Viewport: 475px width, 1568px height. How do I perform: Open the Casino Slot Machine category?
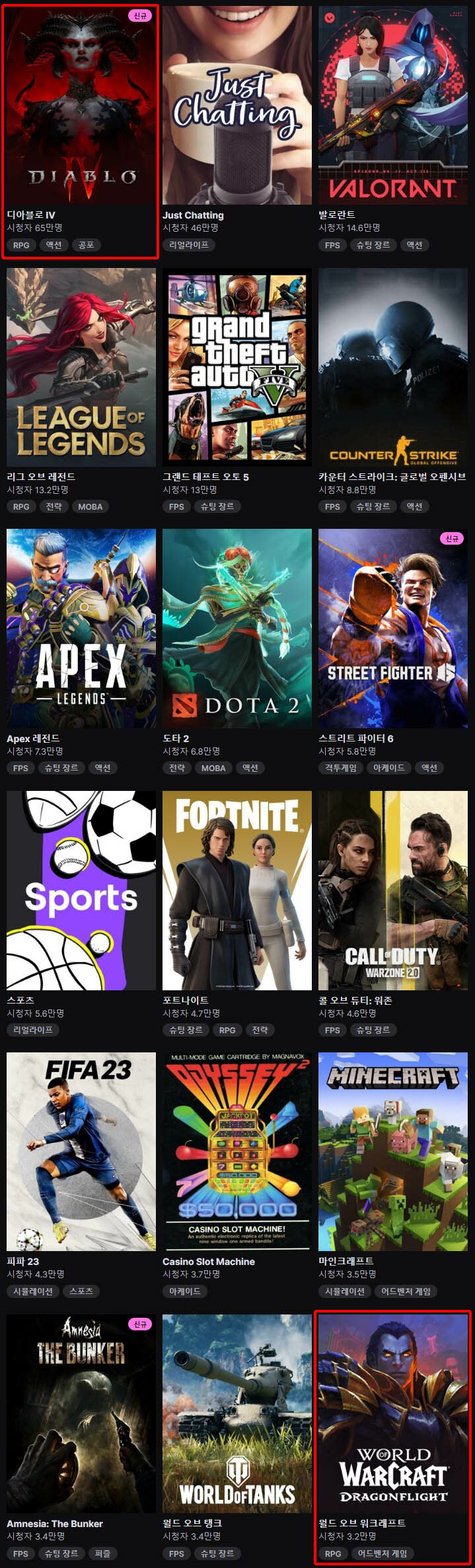tap(237, 1151)
